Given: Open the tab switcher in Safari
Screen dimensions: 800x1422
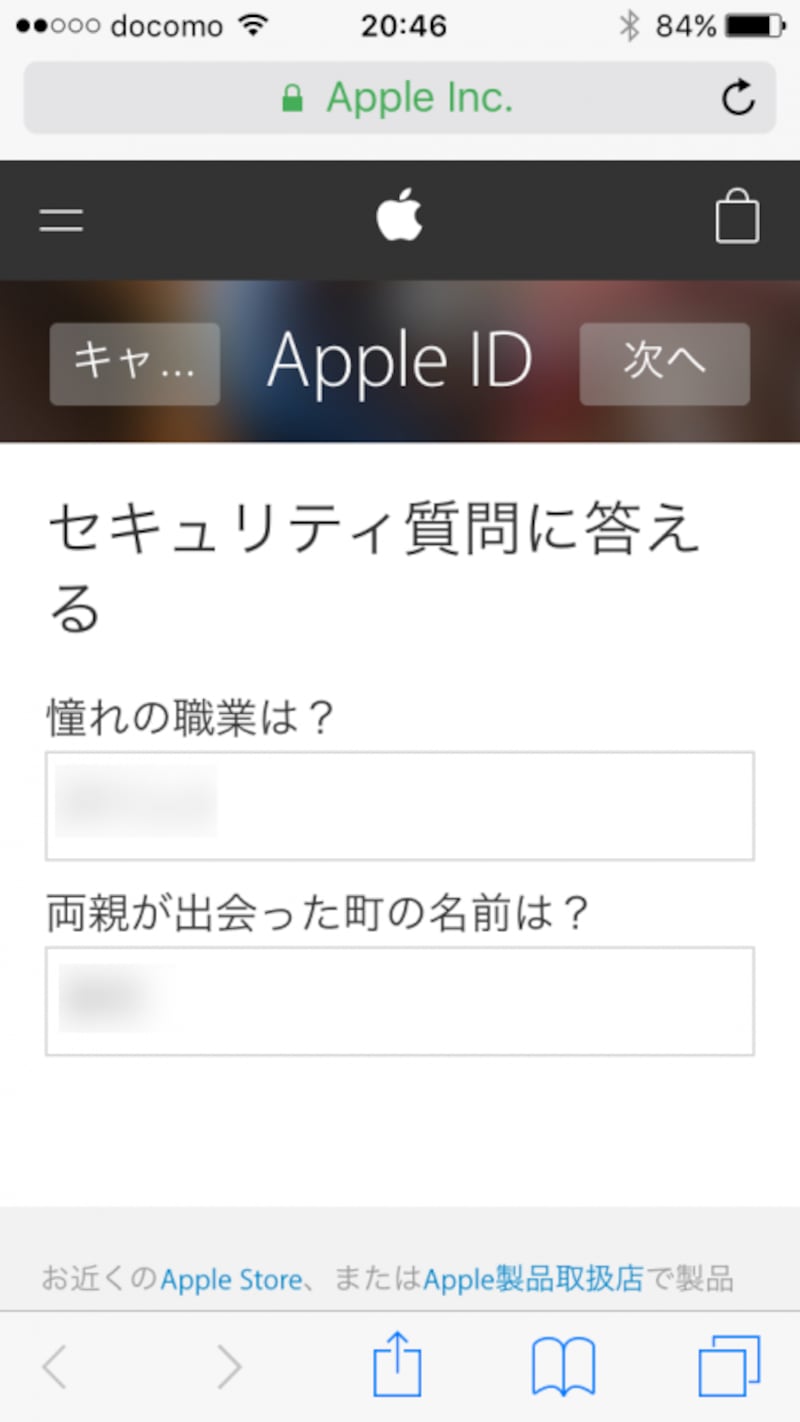Looking at the screenshot, I should tap(728, 1365).
